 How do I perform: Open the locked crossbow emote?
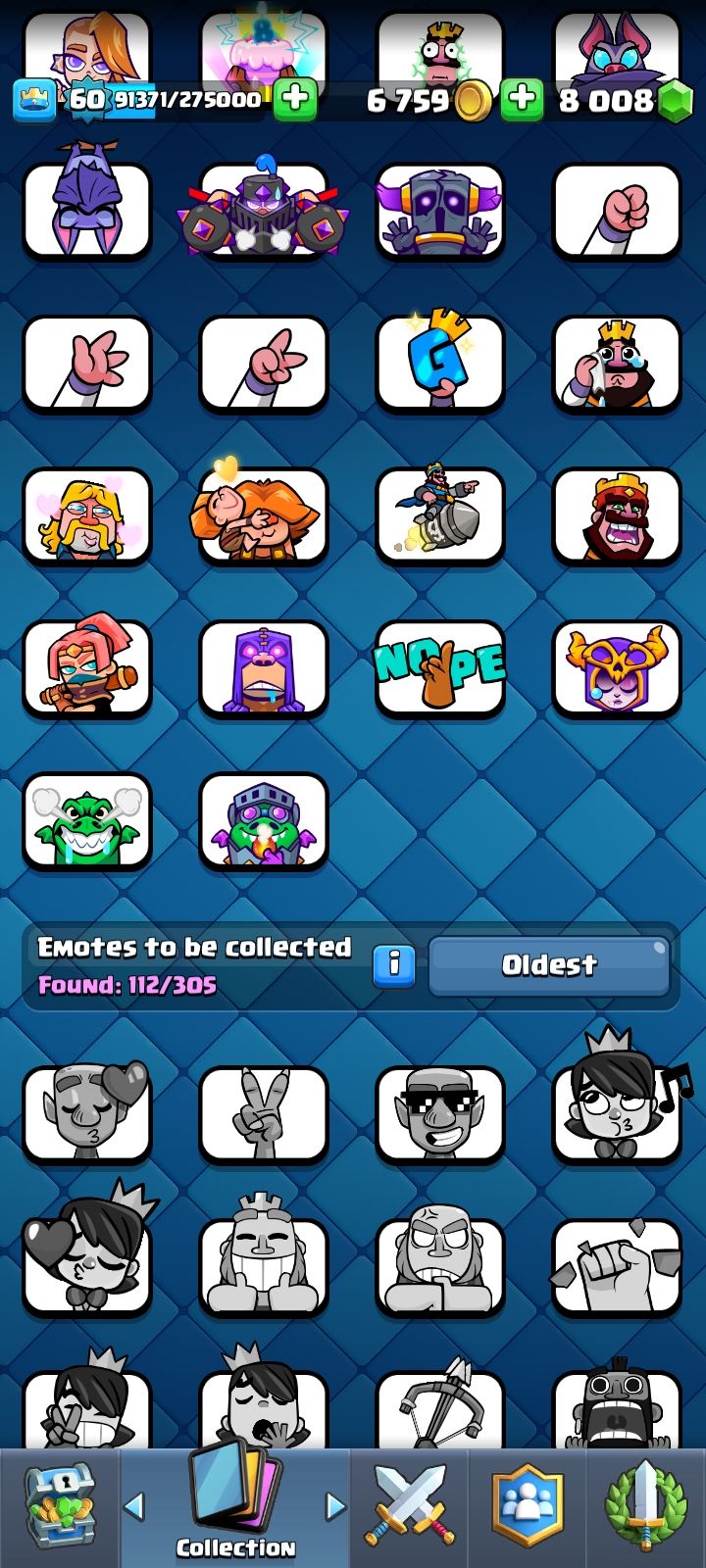click(440, 1407)
